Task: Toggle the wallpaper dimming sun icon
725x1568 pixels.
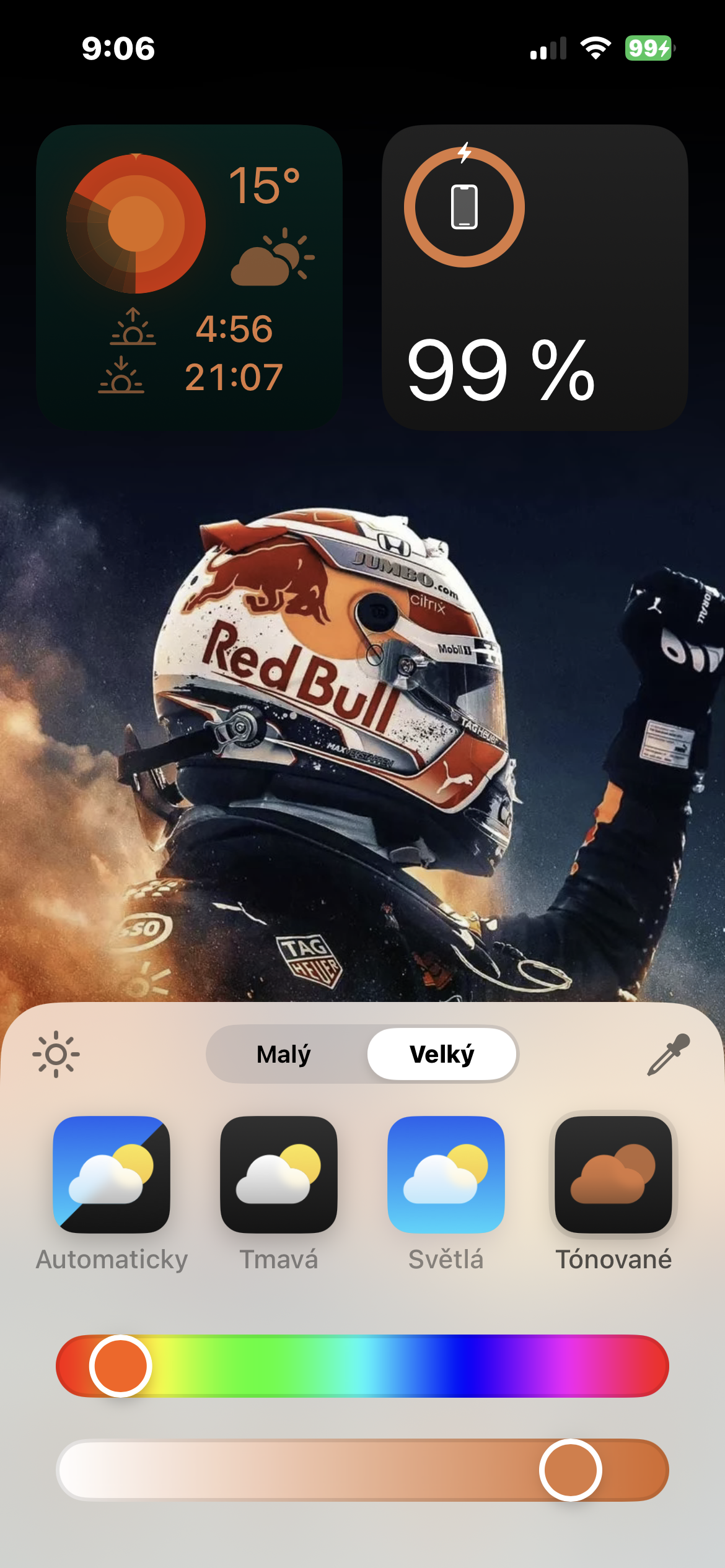Action: click(x=56, y=1054)
